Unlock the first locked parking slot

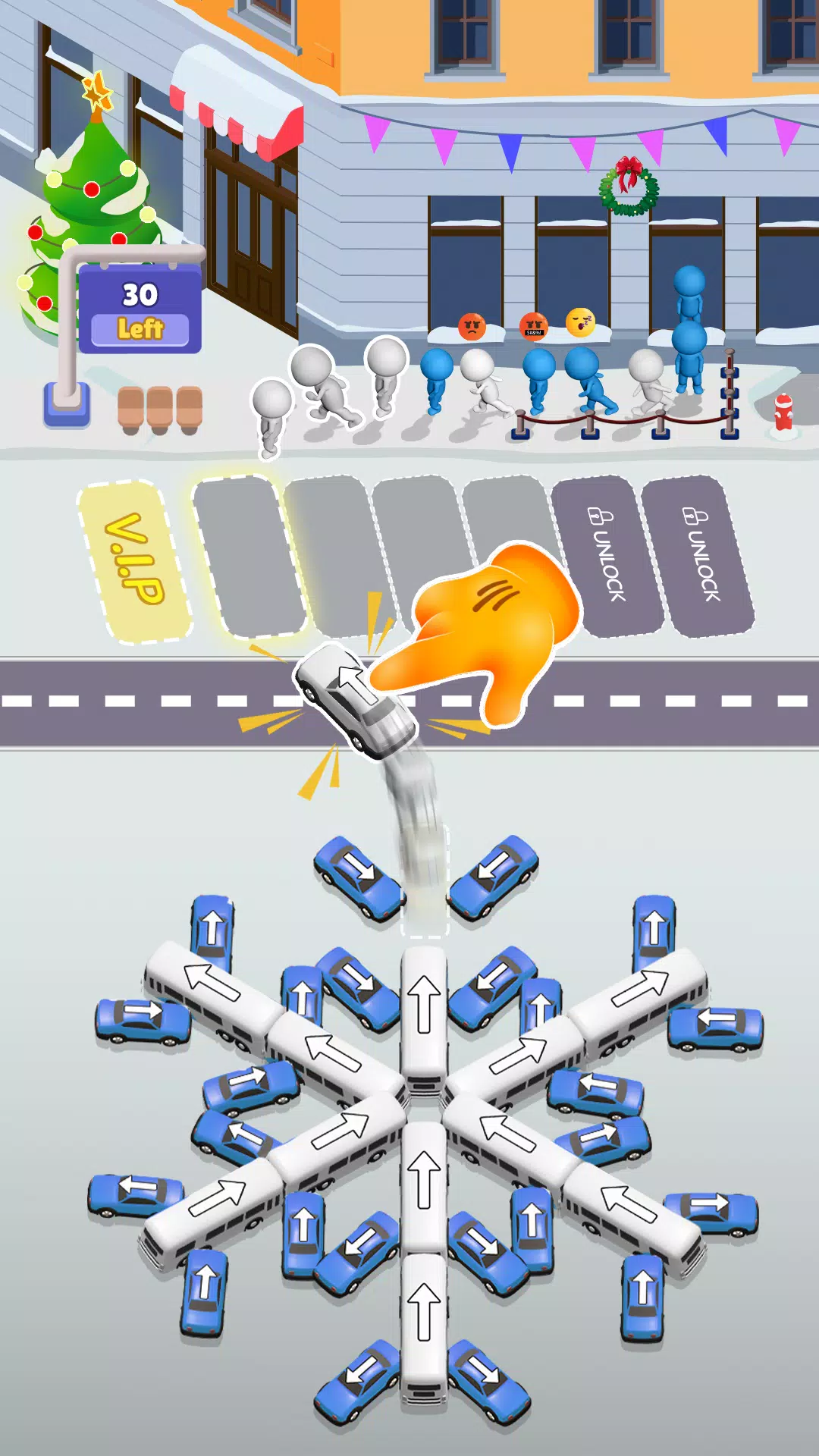607,557
